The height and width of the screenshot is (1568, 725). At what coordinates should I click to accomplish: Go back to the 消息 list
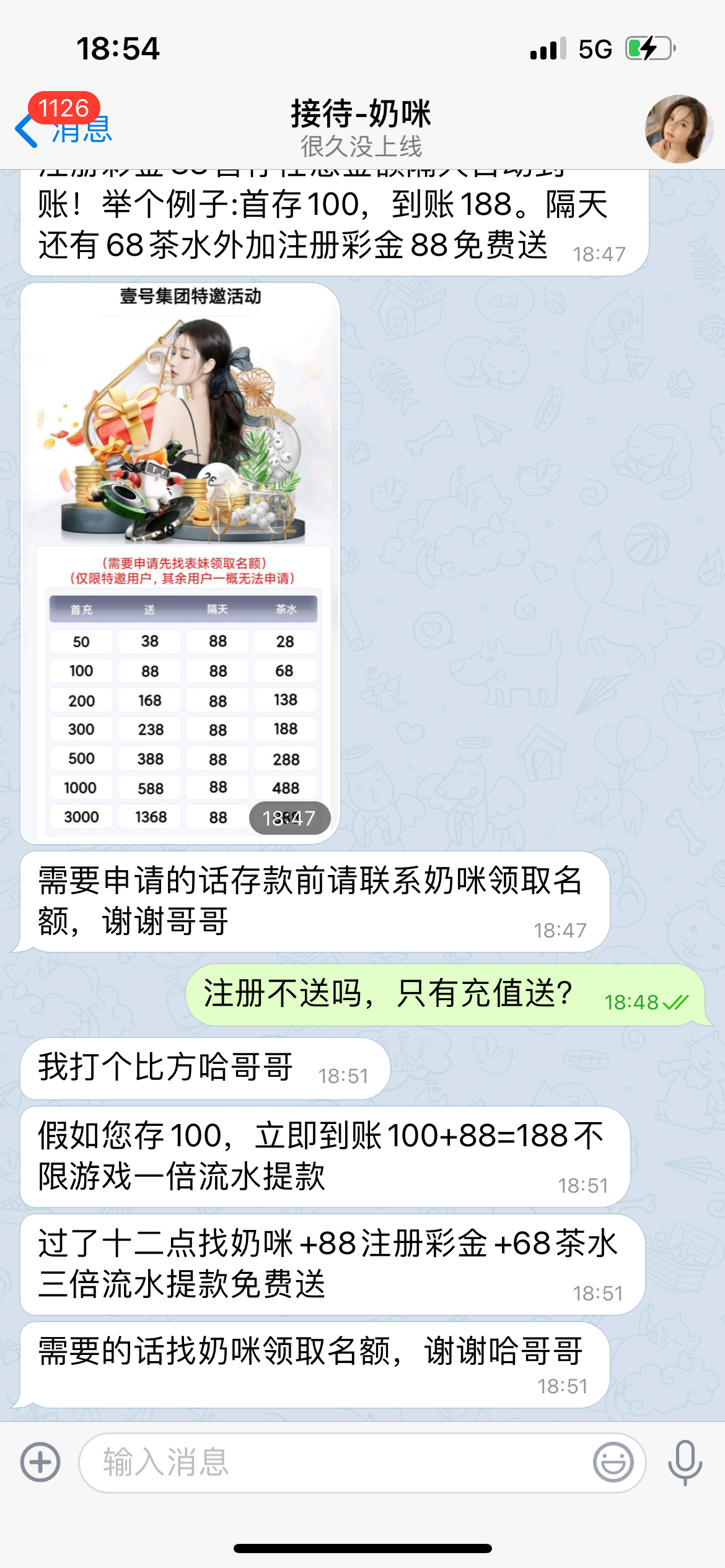click(62, 129)
